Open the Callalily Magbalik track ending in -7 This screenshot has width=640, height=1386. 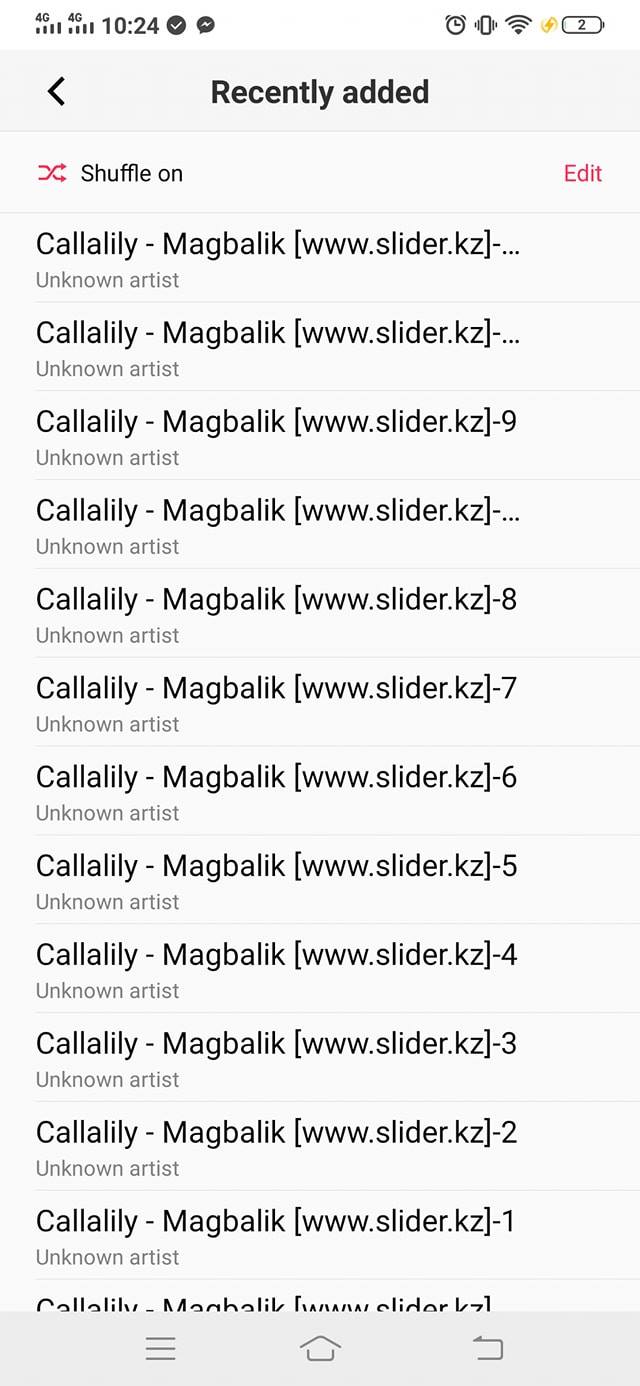320,702
